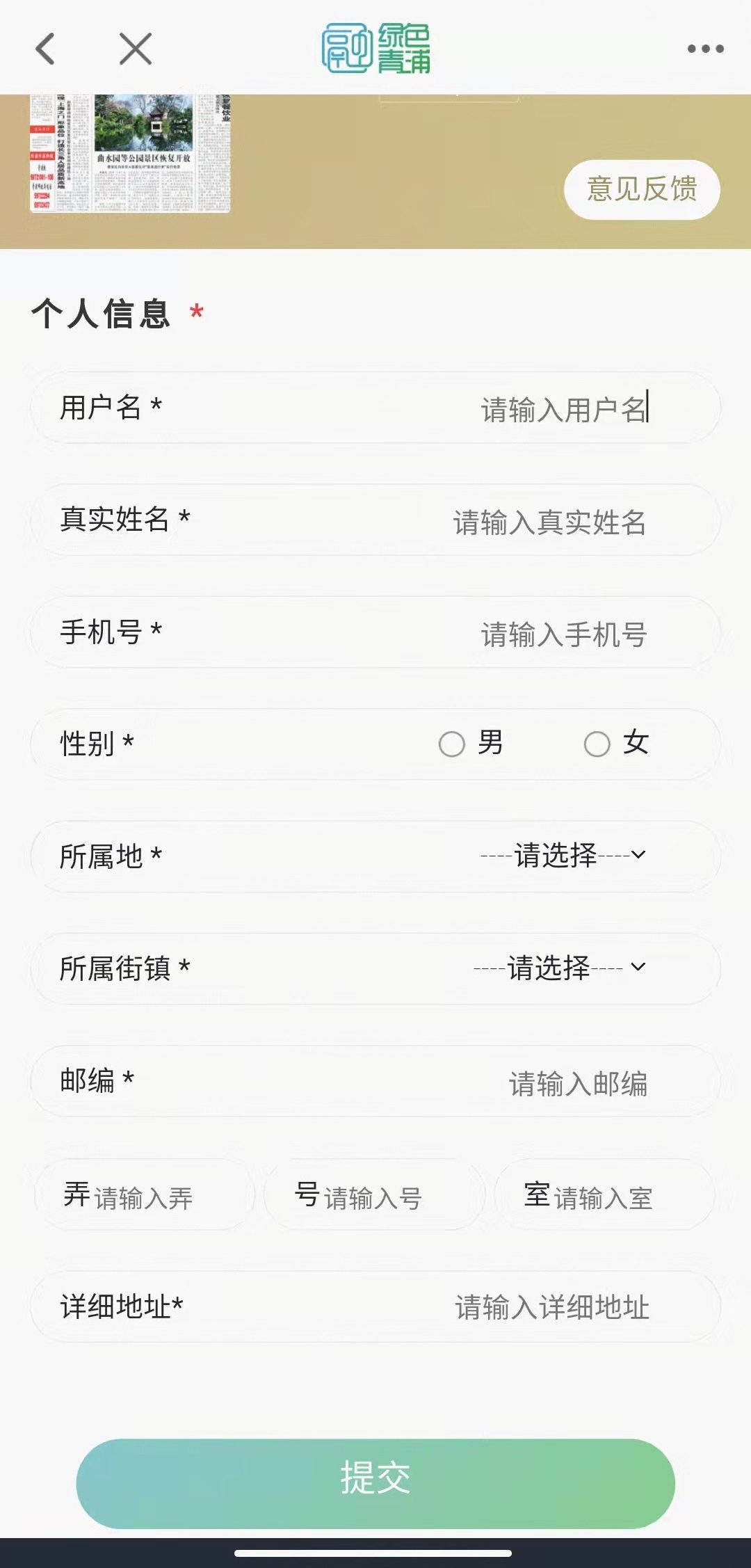Open the three-dot overflow menu
The image size is (751, 1568).
[705, 49]
